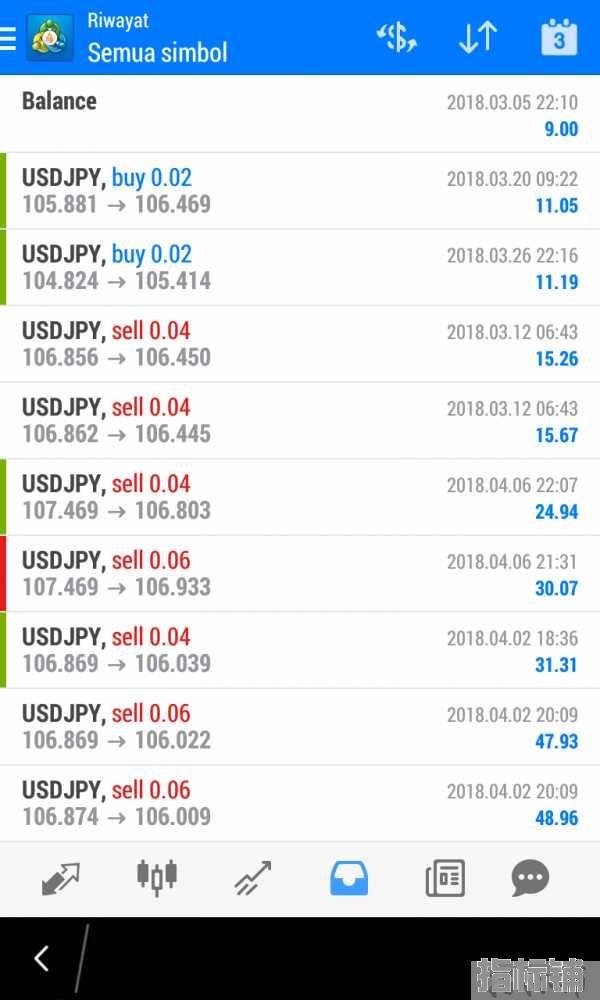Viewport: 600px width, 1000px height.
Task: Expand USDJPY sell 0.06 with profit 30.07
Action: tap(300, 574)
